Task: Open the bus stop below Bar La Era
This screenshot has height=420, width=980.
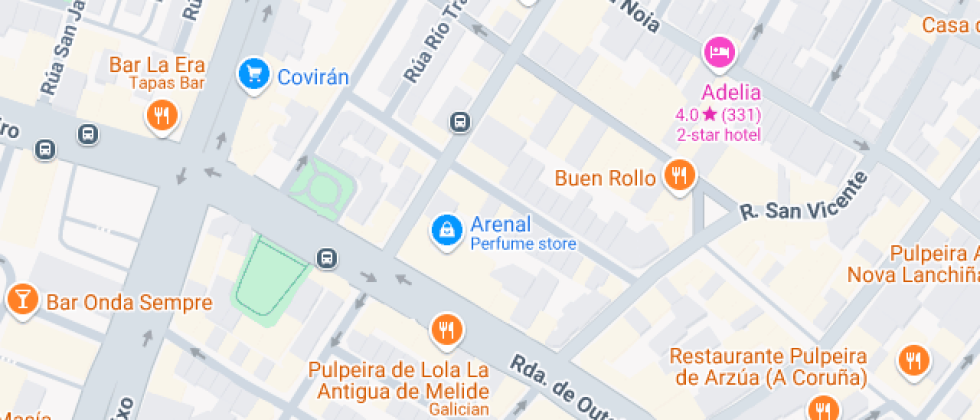Action: tap(88, 133)
